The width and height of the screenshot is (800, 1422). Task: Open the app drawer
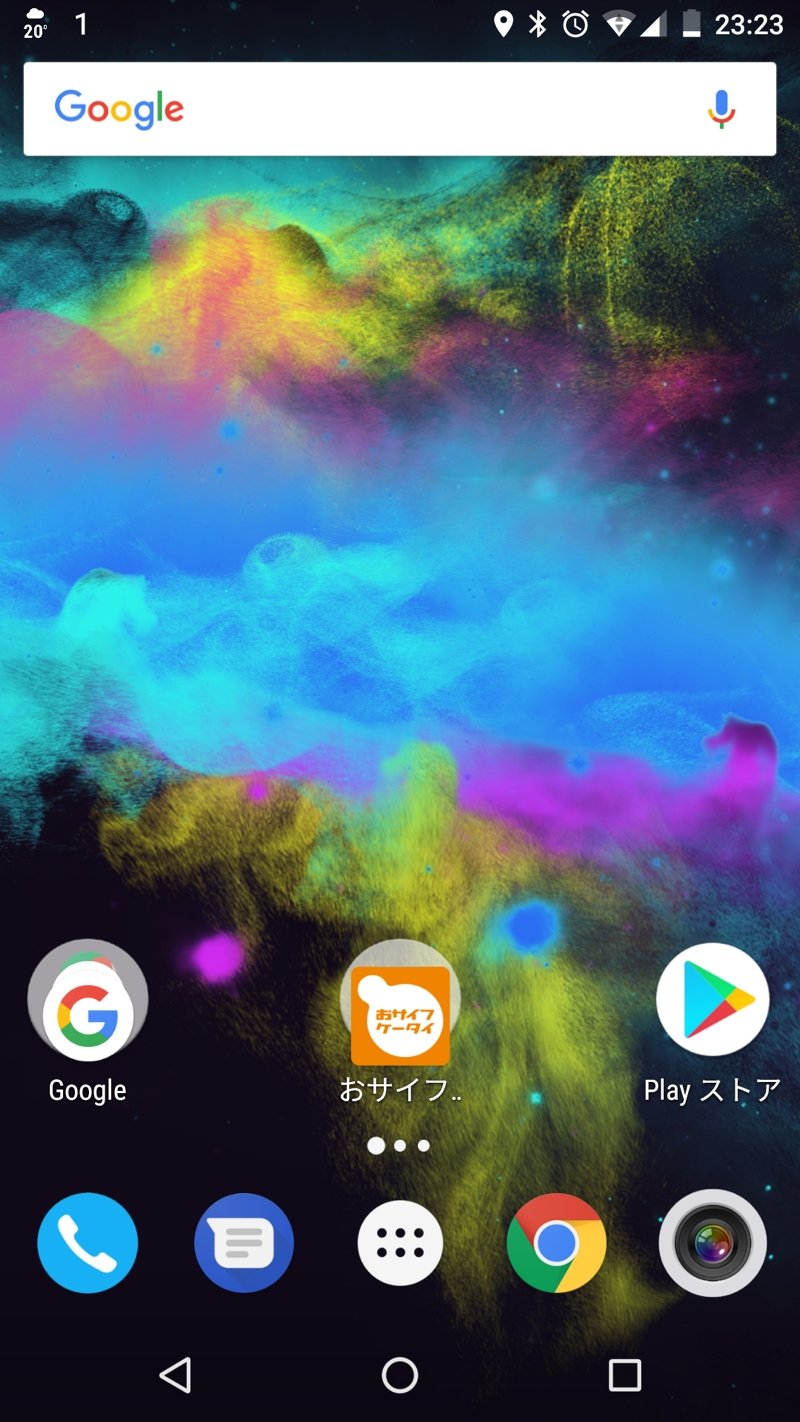click(400, 1243)
